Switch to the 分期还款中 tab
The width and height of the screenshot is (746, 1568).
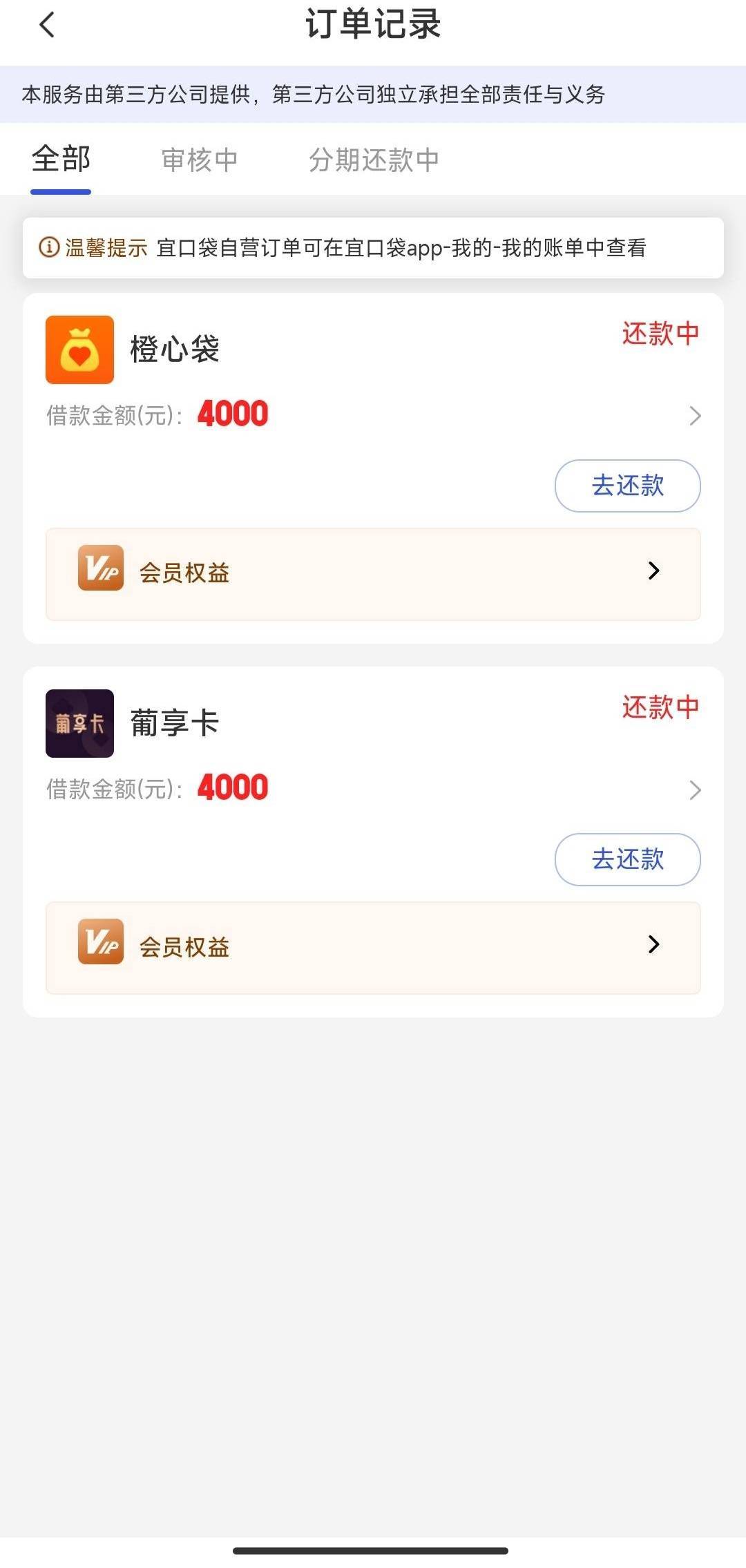(374, 160)
